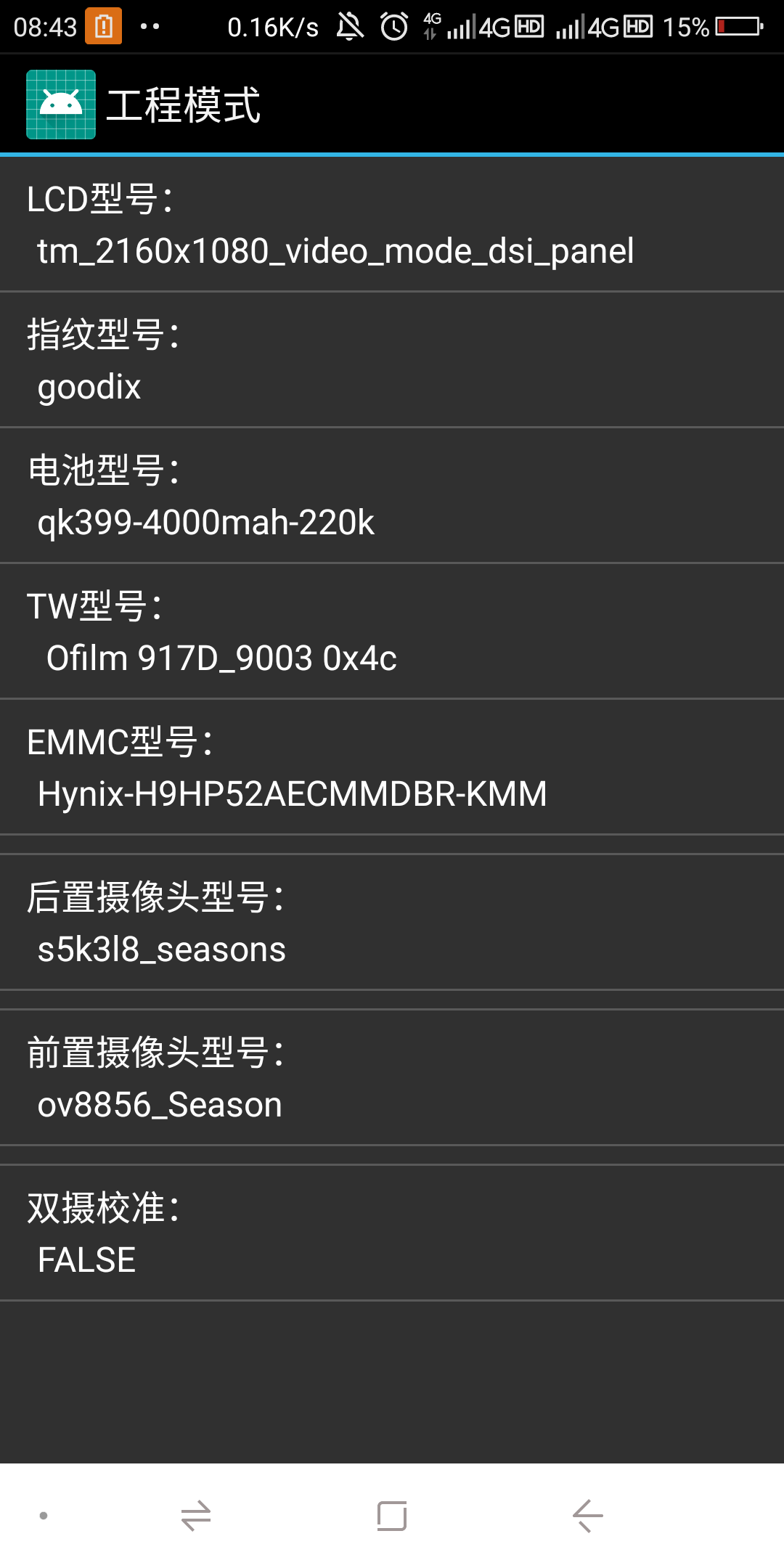This screenshot has width=784, height=1568.
Task: Tap the muted notification bell icon
Action: pyautogui.click(x=347, y=28)
